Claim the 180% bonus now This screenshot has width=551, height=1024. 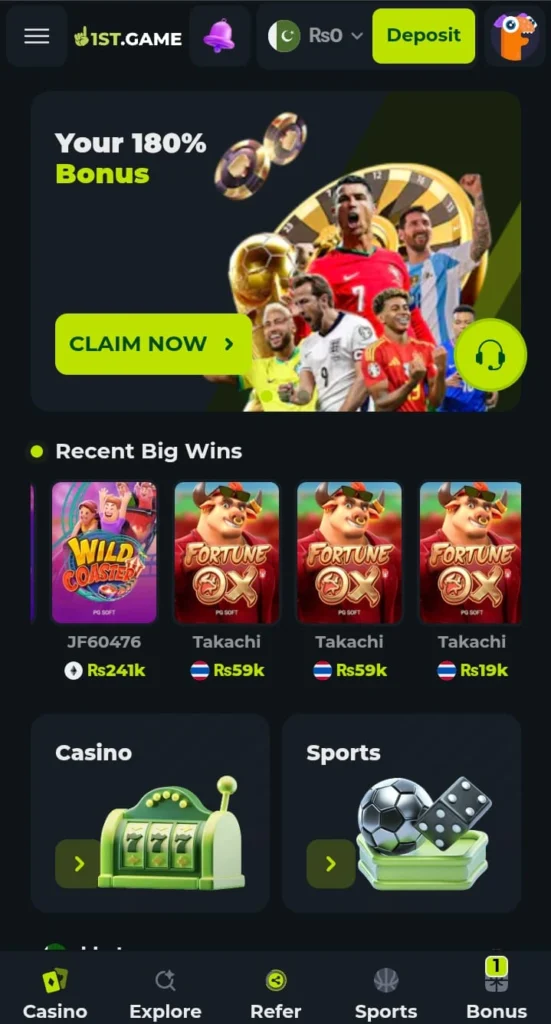(153, 344)
